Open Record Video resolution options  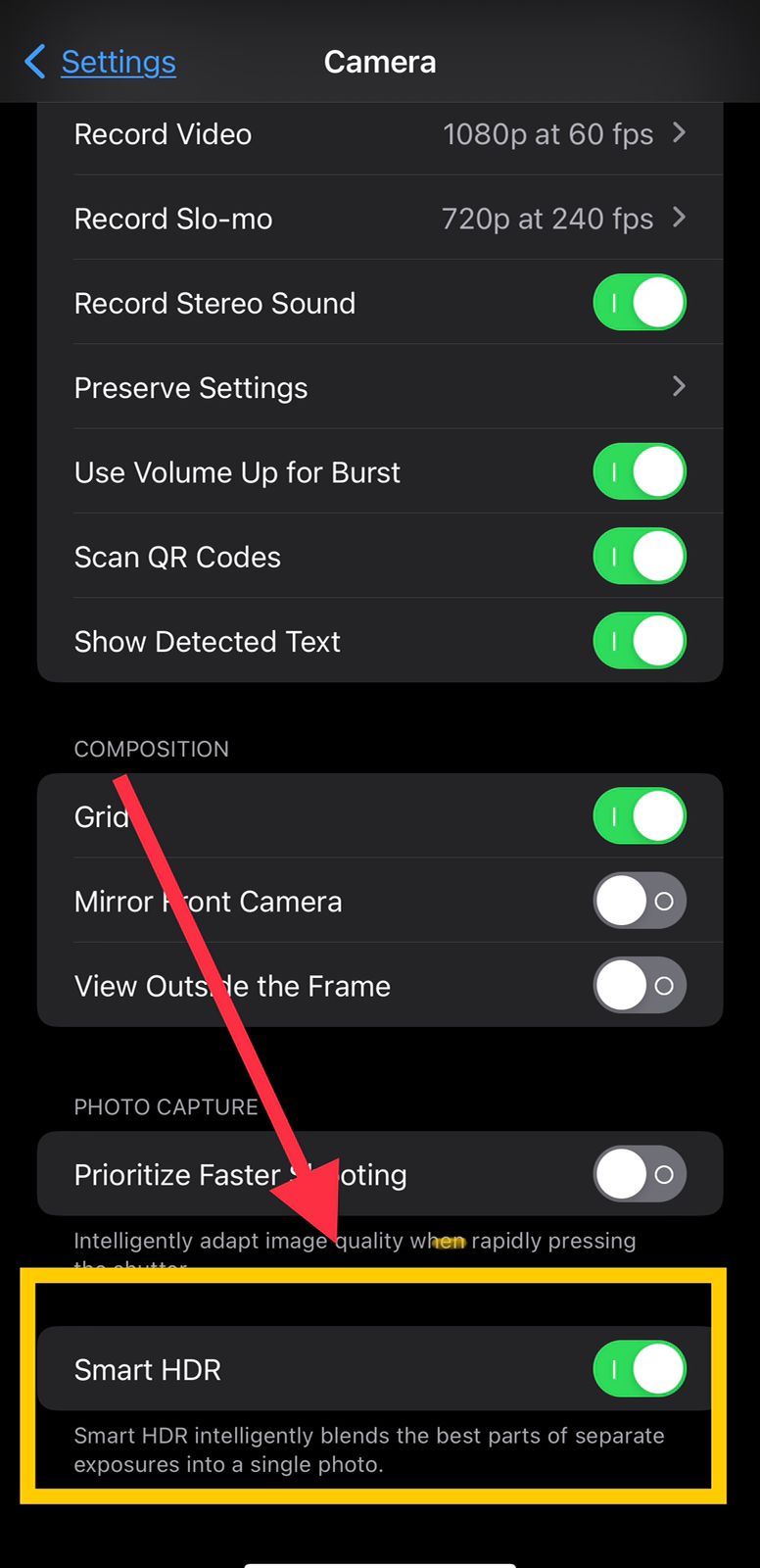(380, 134)
